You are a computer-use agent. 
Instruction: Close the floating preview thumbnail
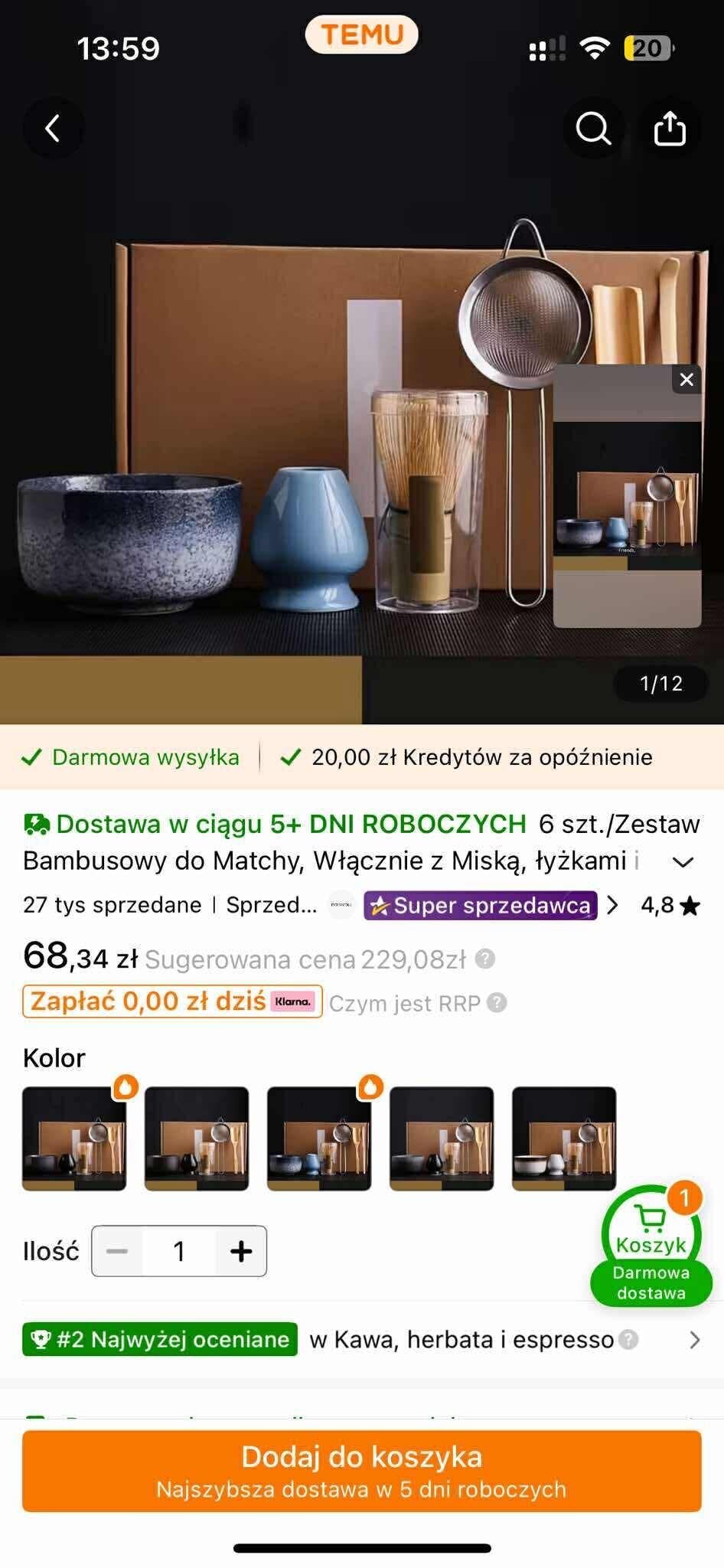[686, 379]
